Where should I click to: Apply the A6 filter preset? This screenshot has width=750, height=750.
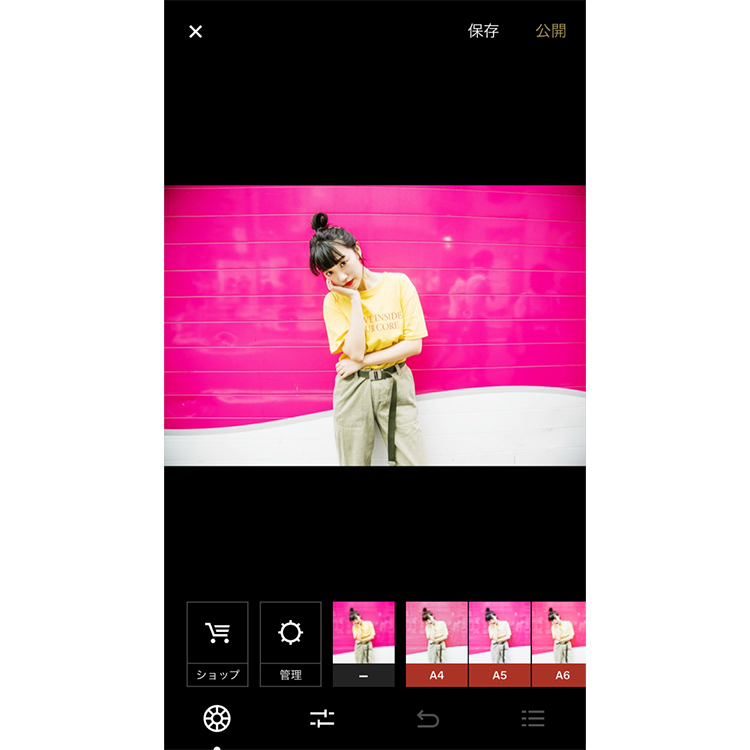point(560,643)
